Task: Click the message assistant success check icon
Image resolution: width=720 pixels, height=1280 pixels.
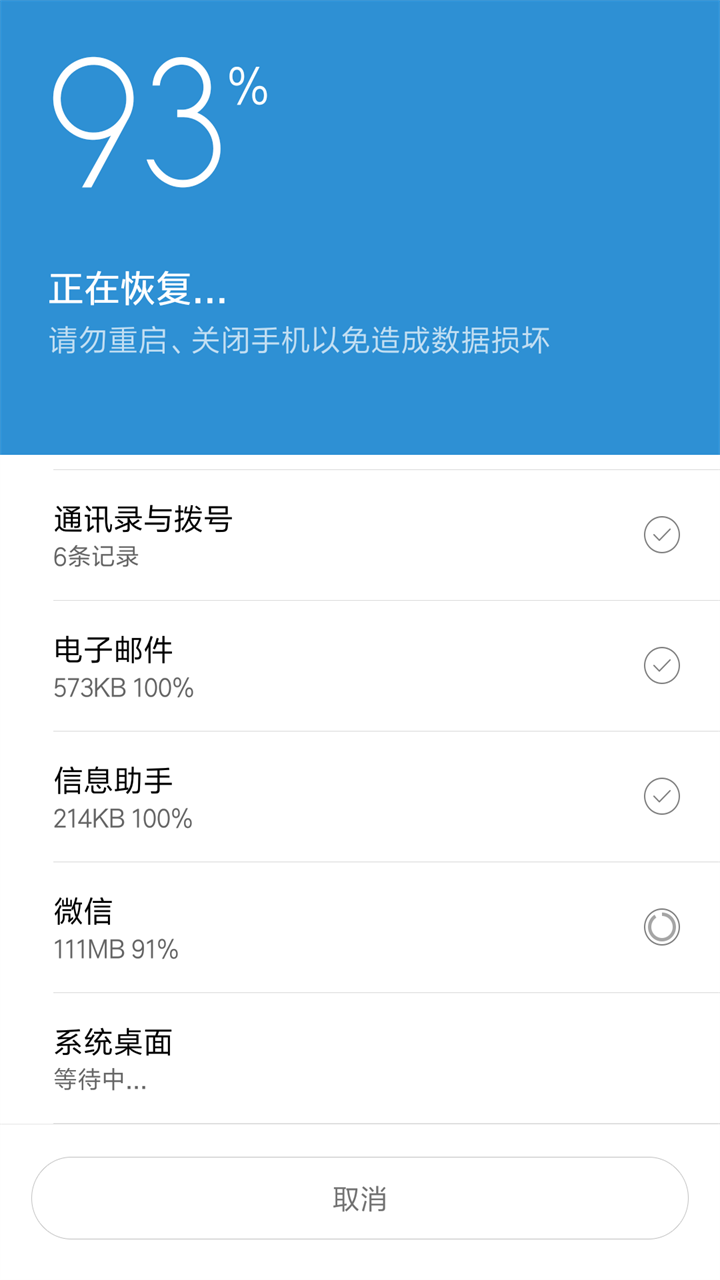Action: pyautogui.click(x=660, y=796)
